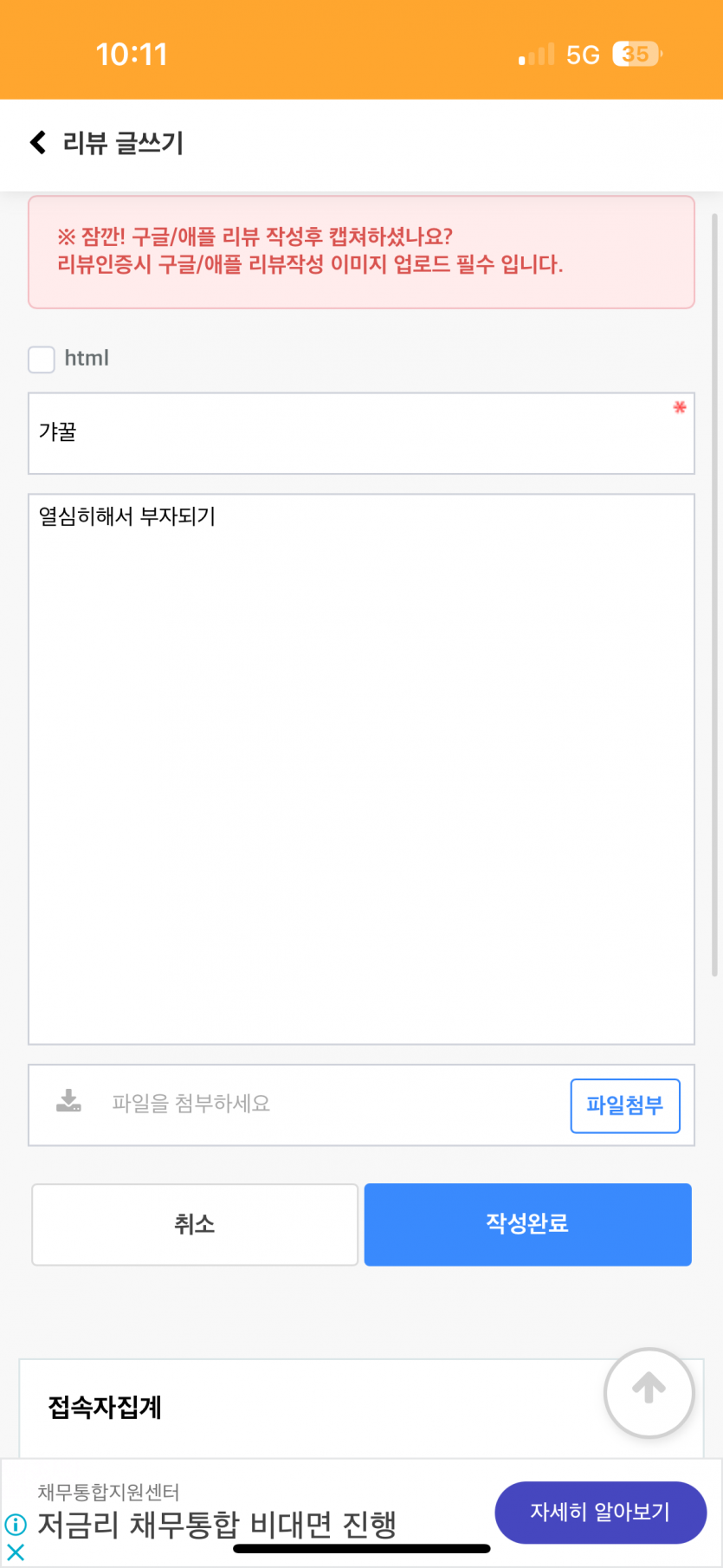Screen dimensions: 723x1568
Task: Close the ad banner with the X icon
Action: click(x=16, y=1552)
